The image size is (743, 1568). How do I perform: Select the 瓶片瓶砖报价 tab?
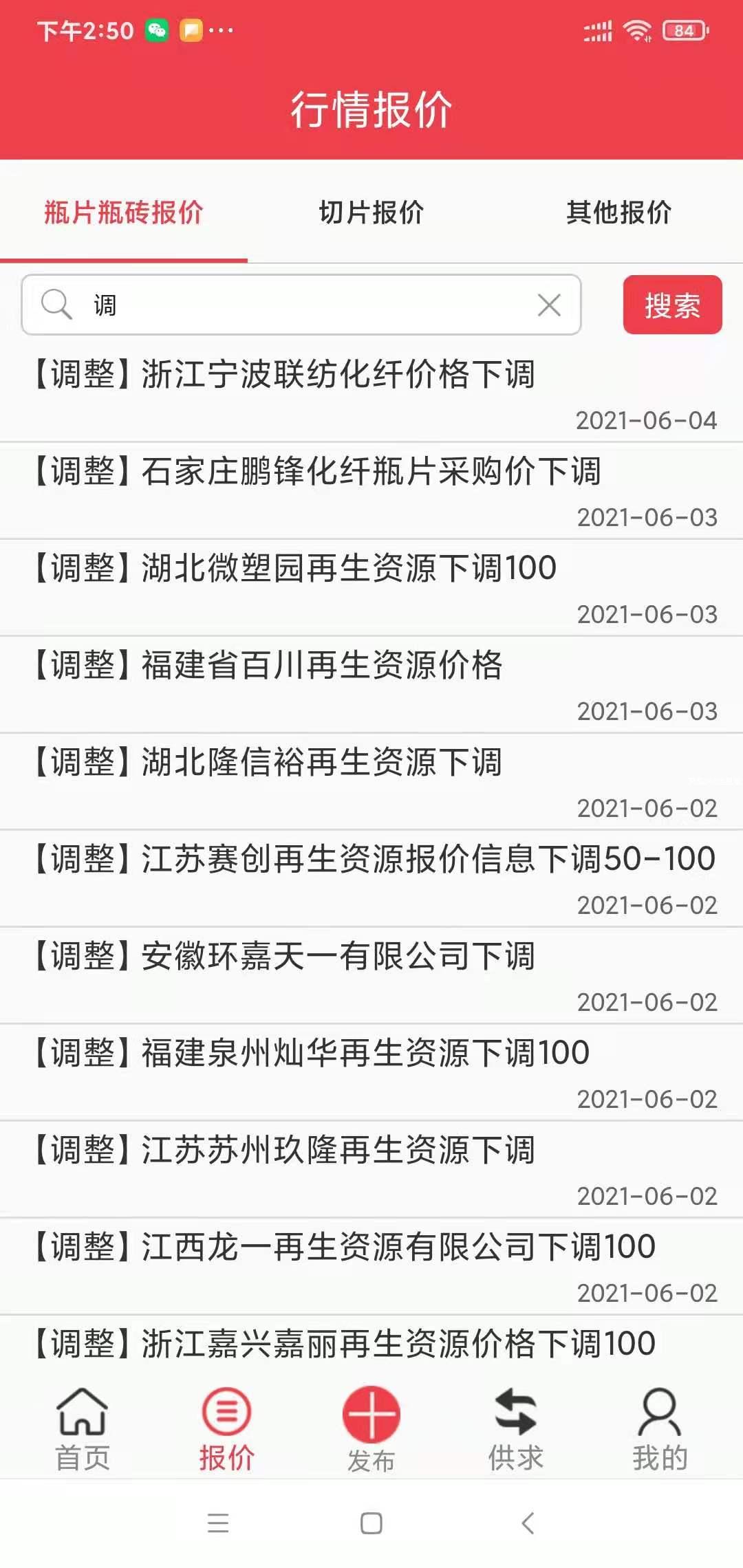pos(124,213)
